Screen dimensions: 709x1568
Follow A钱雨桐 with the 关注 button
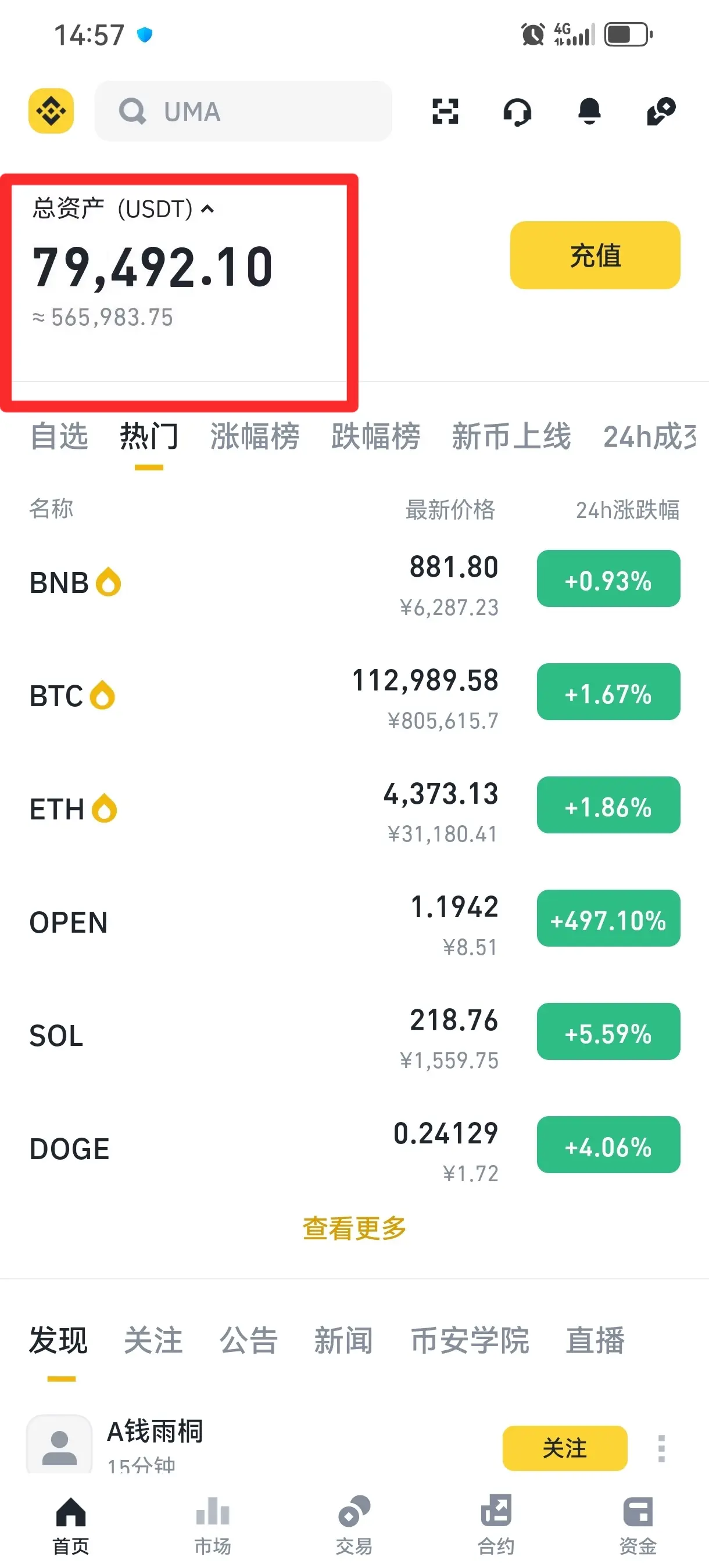tap(564, 1447)
